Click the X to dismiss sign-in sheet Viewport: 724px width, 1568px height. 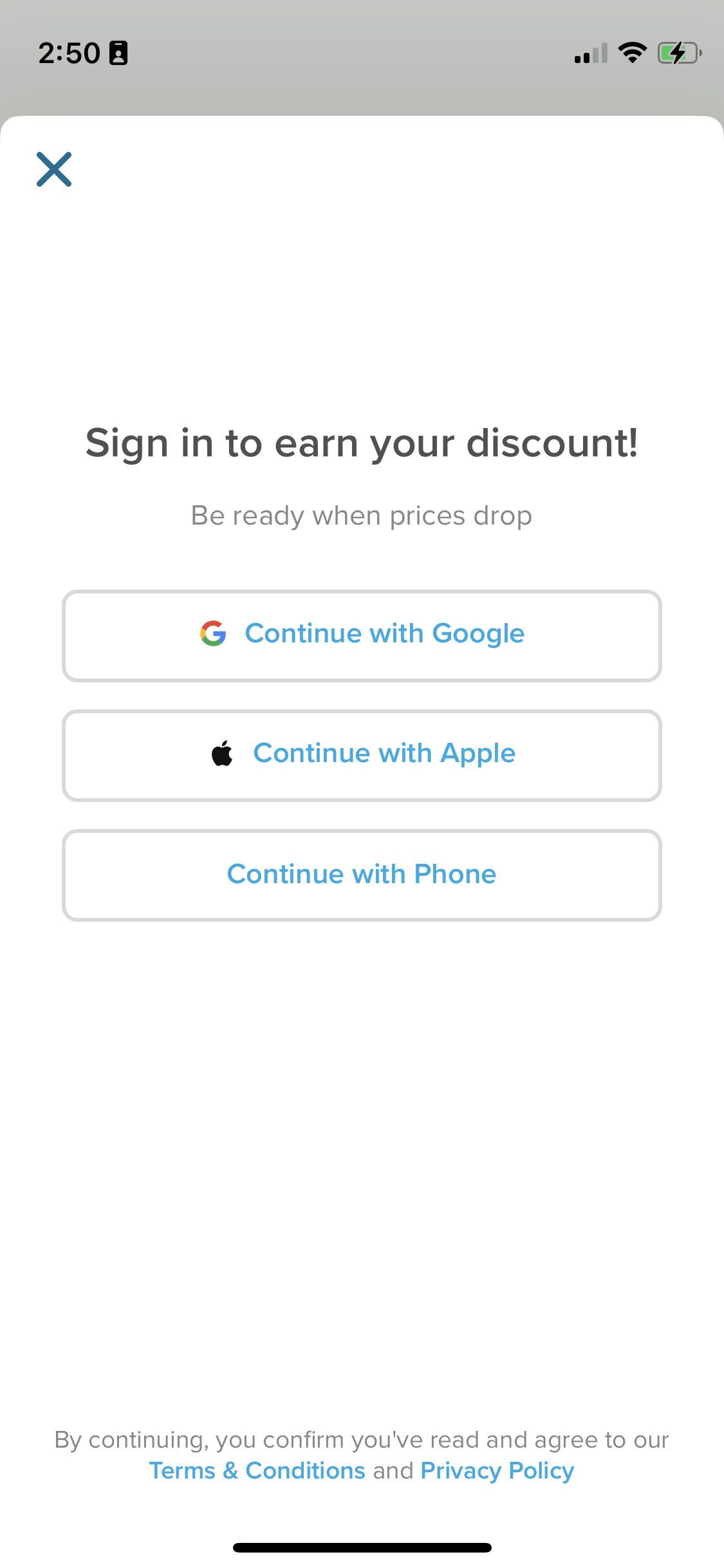tap(54, 169)
